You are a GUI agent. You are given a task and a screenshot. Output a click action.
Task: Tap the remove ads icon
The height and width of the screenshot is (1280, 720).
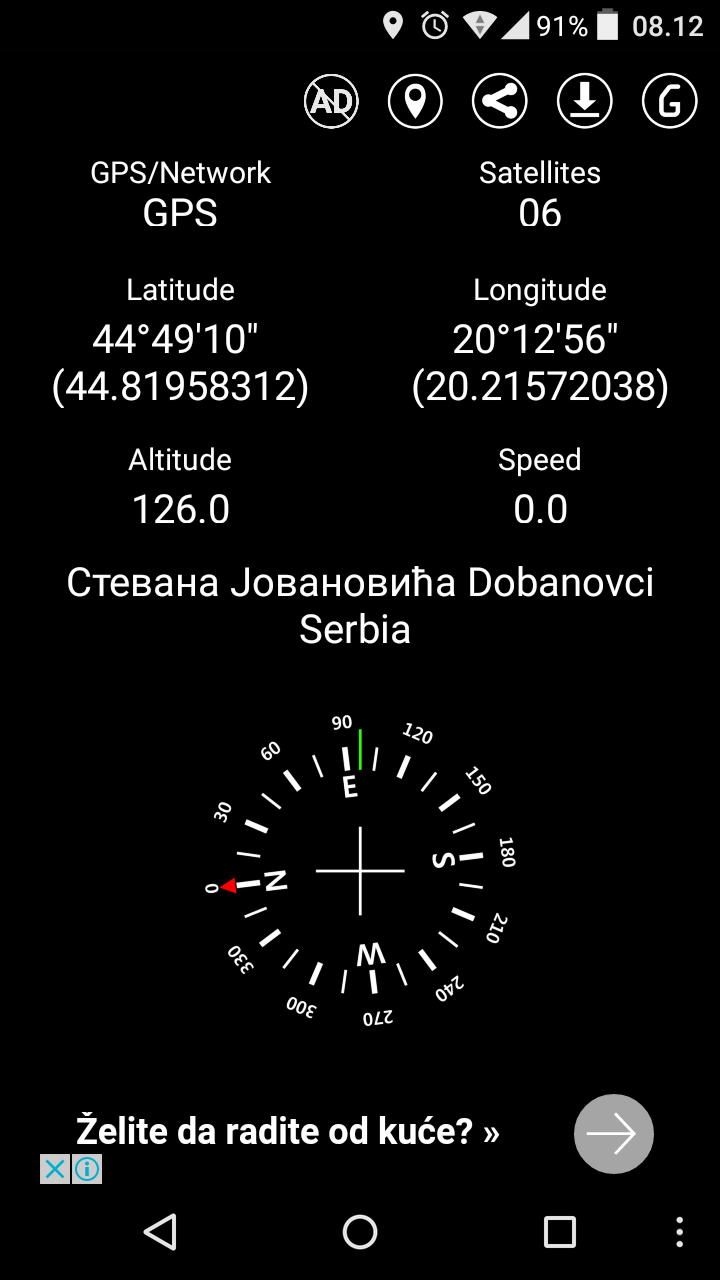331,100
